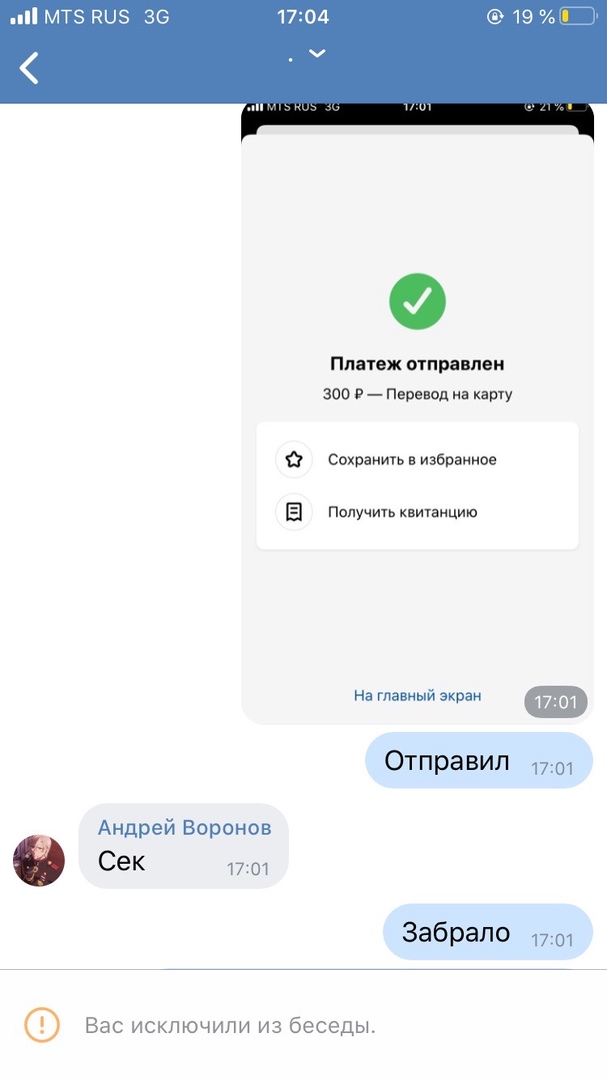Go back from the conversation
This screenshot has height=1080, width=607.
30,68
